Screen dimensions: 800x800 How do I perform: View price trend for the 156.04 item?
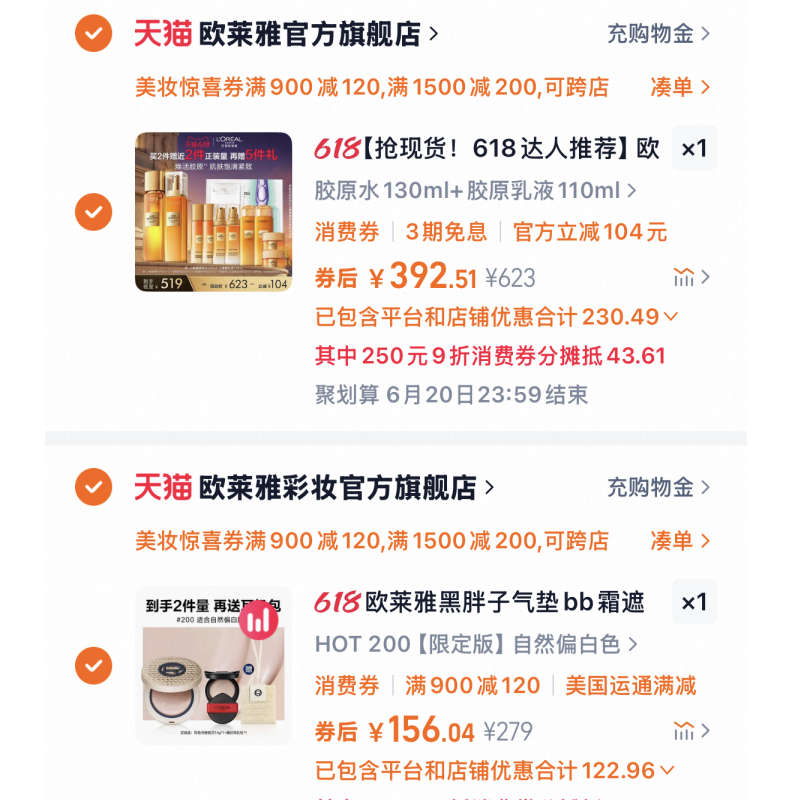pos(691,731)
